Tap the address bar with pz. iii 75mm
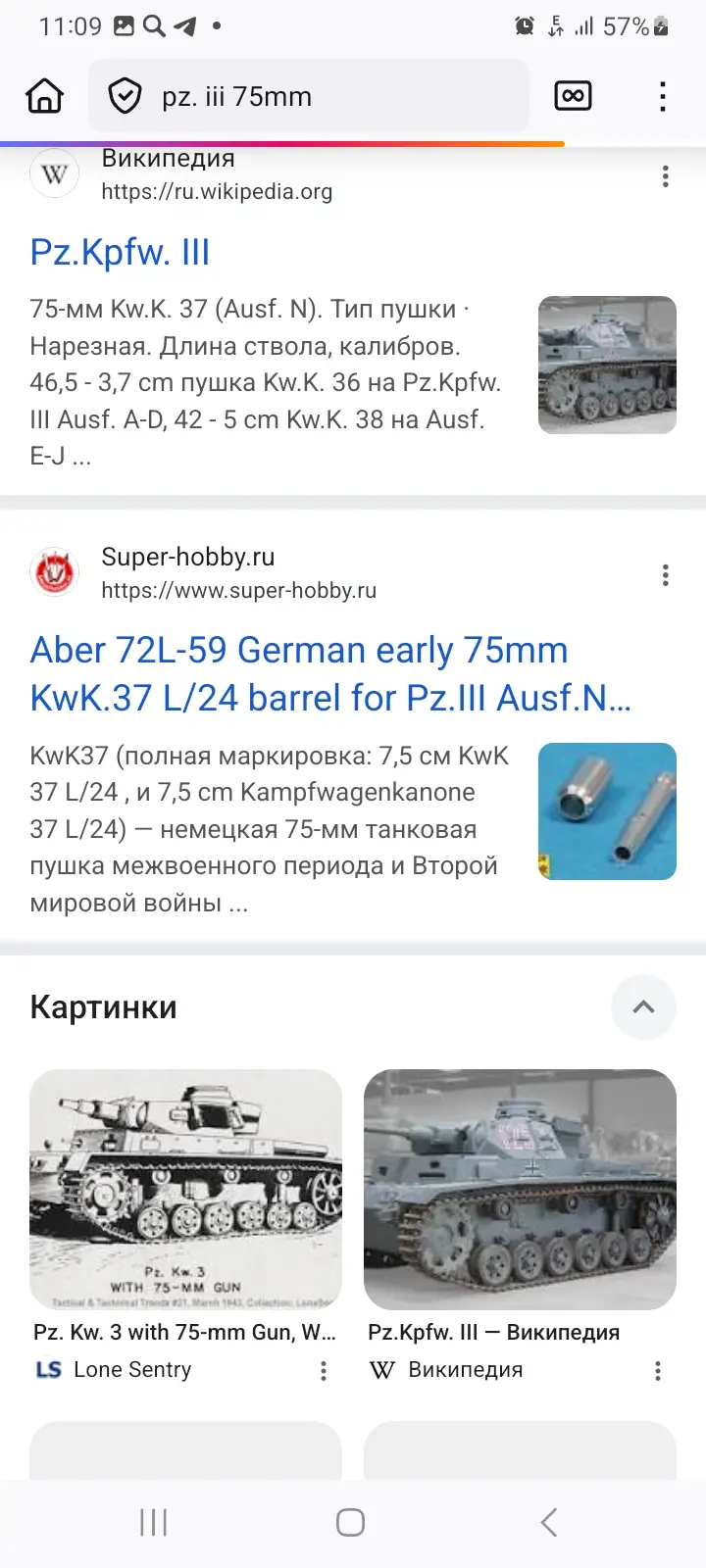The image size is (706, 1568). click(x=333, y=96)
